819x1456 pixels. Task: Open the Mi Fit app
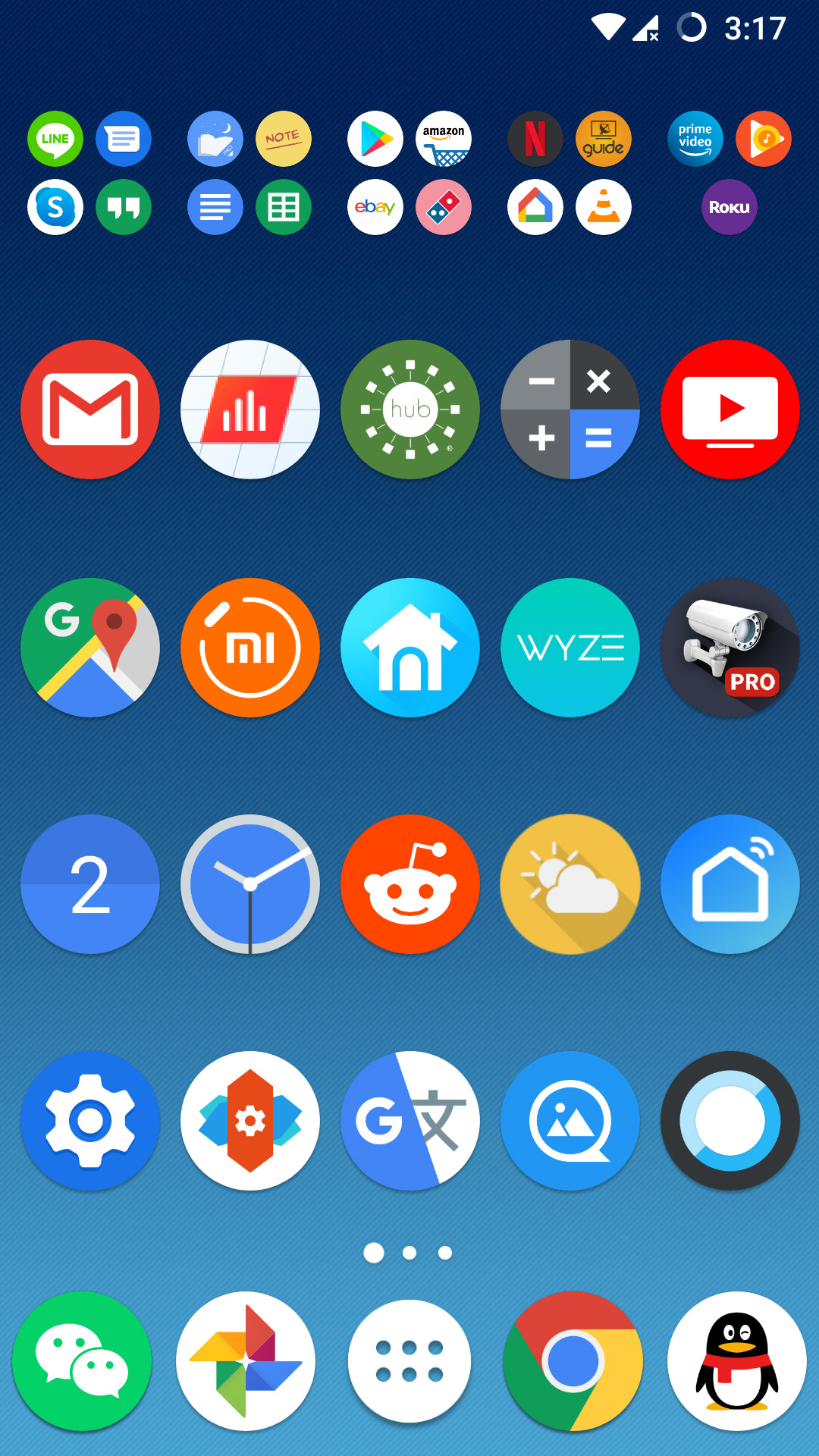tap(250, 648)
